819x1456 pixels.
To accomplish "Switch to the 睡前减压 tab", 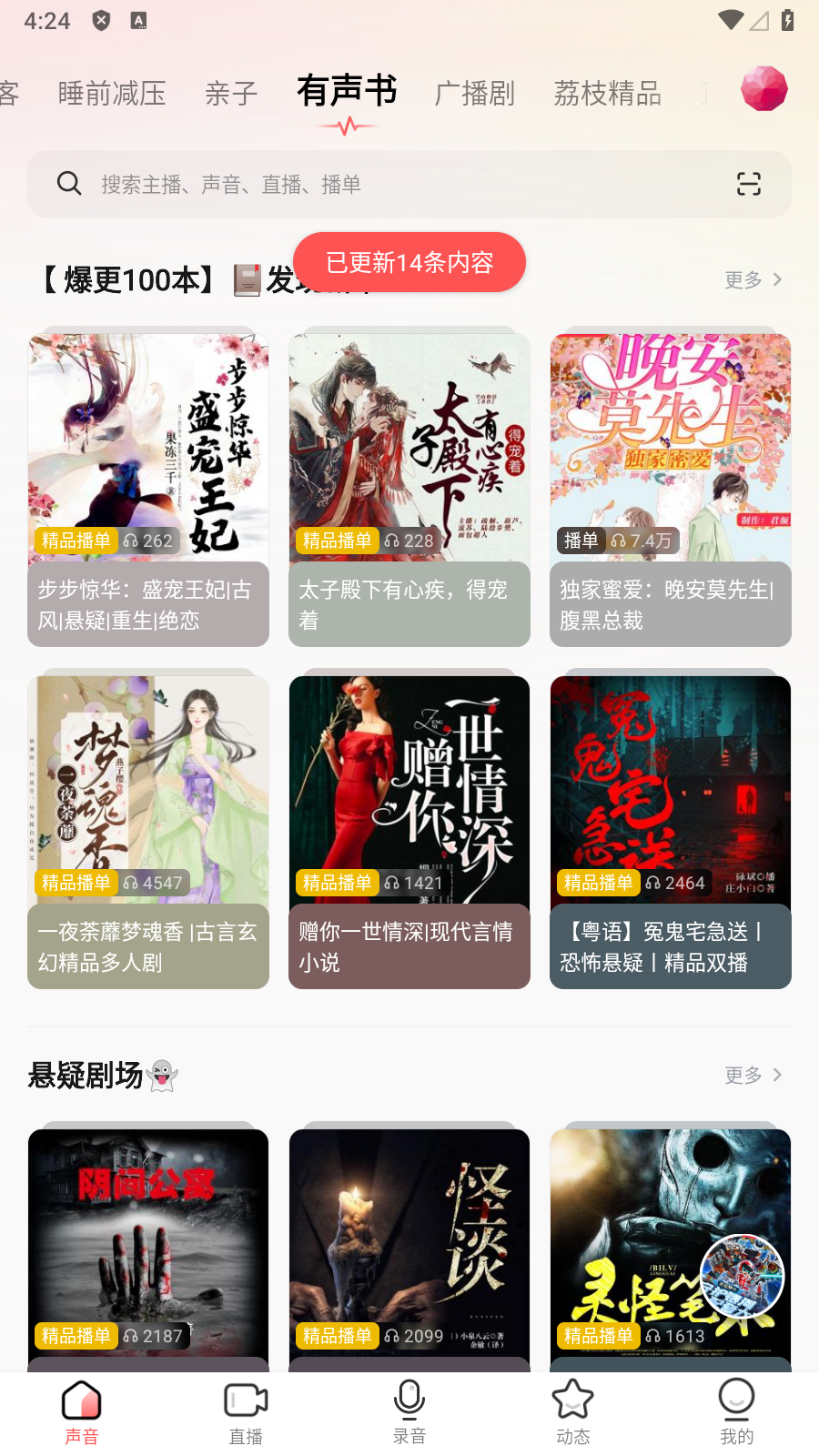I will [x=112, y=93].
